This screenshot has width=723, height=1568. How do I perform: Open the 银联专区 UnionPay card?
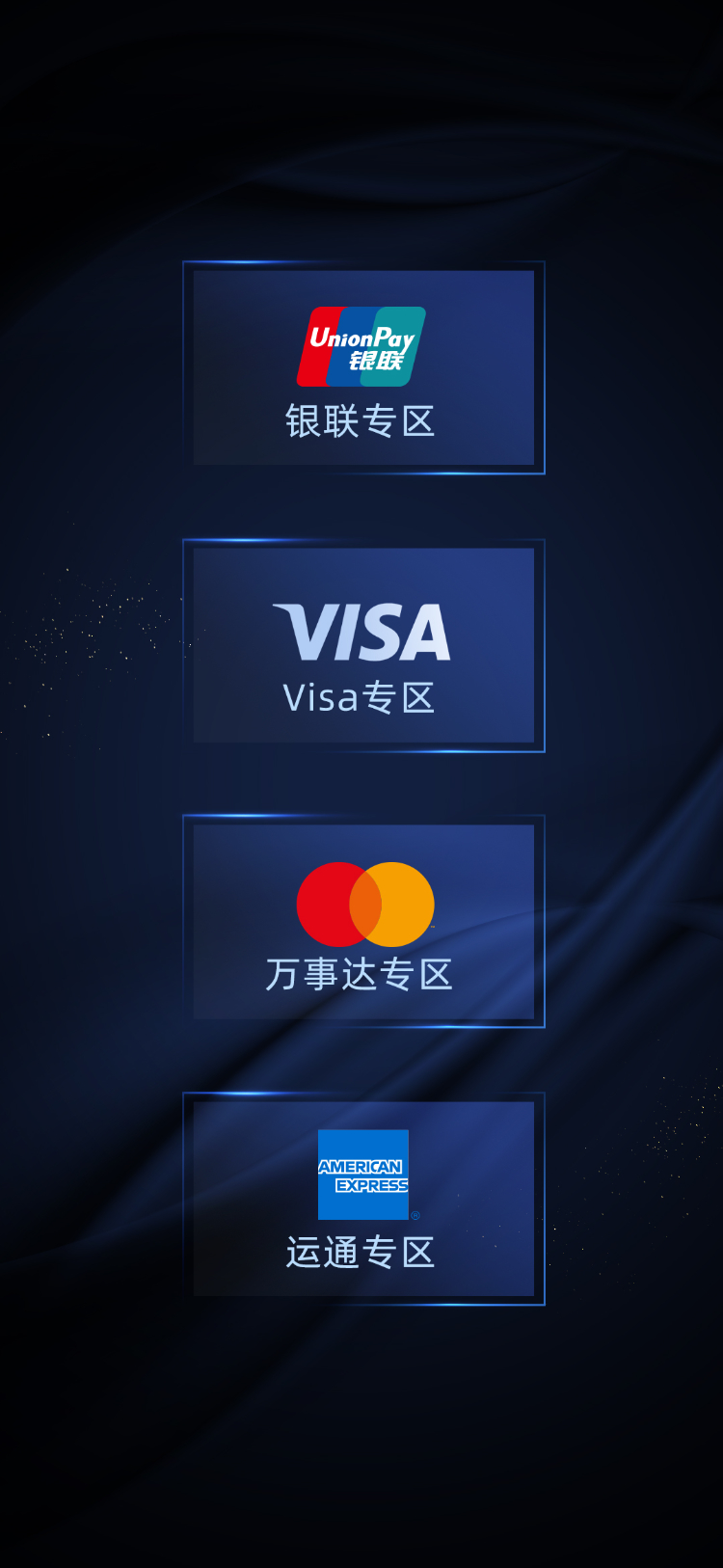(363, 367)
